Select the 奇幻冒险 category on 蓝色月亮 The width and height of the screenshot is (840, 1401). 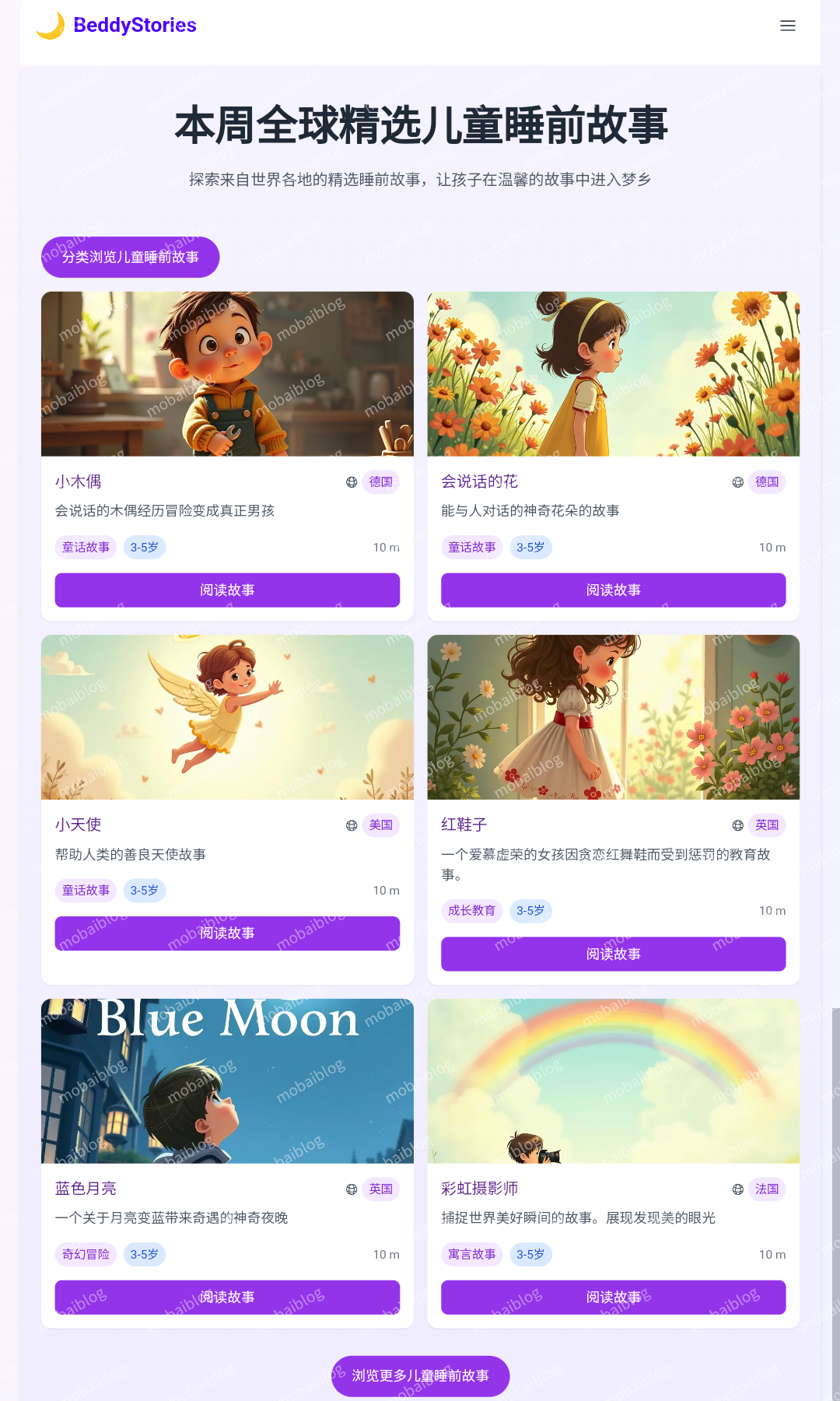tap(86, 1254)
